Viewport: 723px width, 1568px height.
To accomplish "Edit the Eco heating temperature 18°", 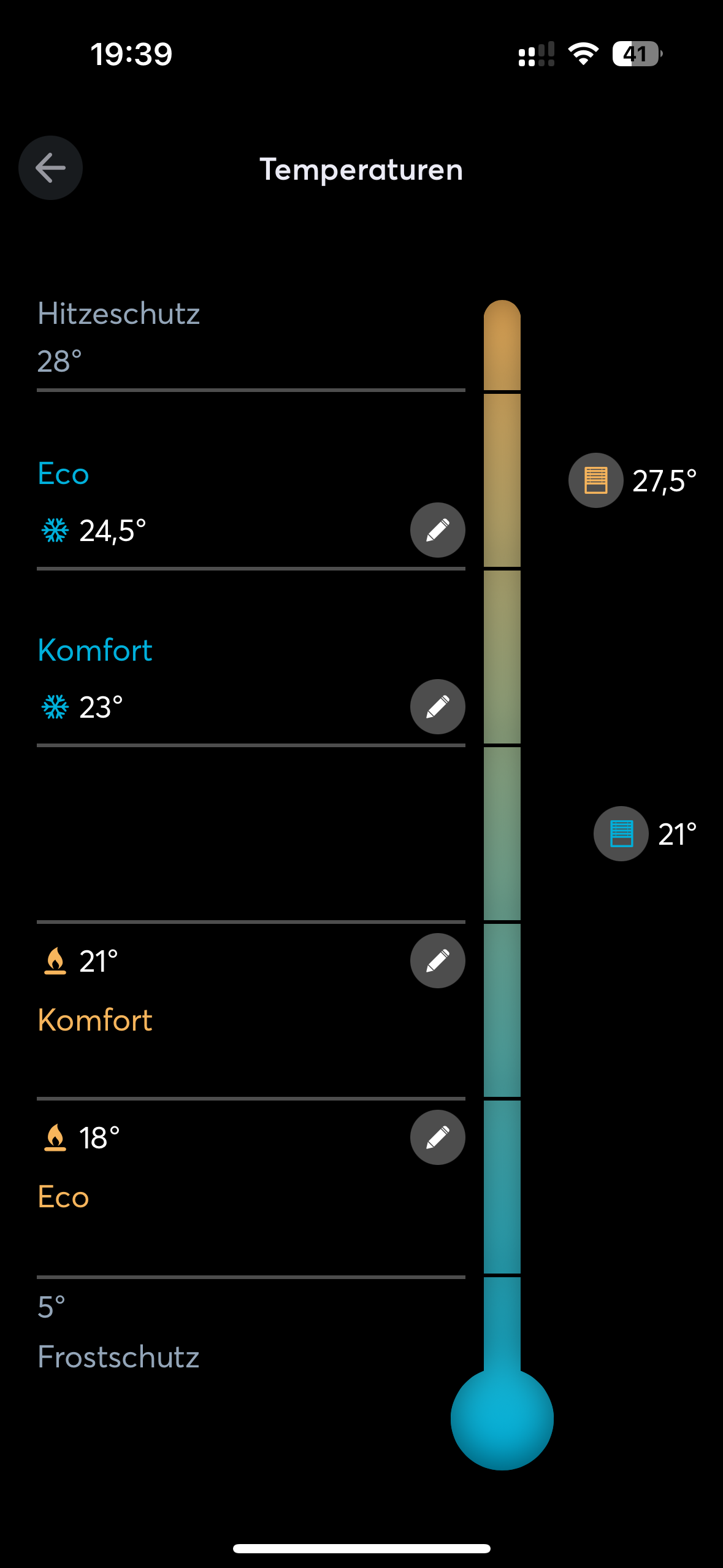I will [x=437, y=1137].
